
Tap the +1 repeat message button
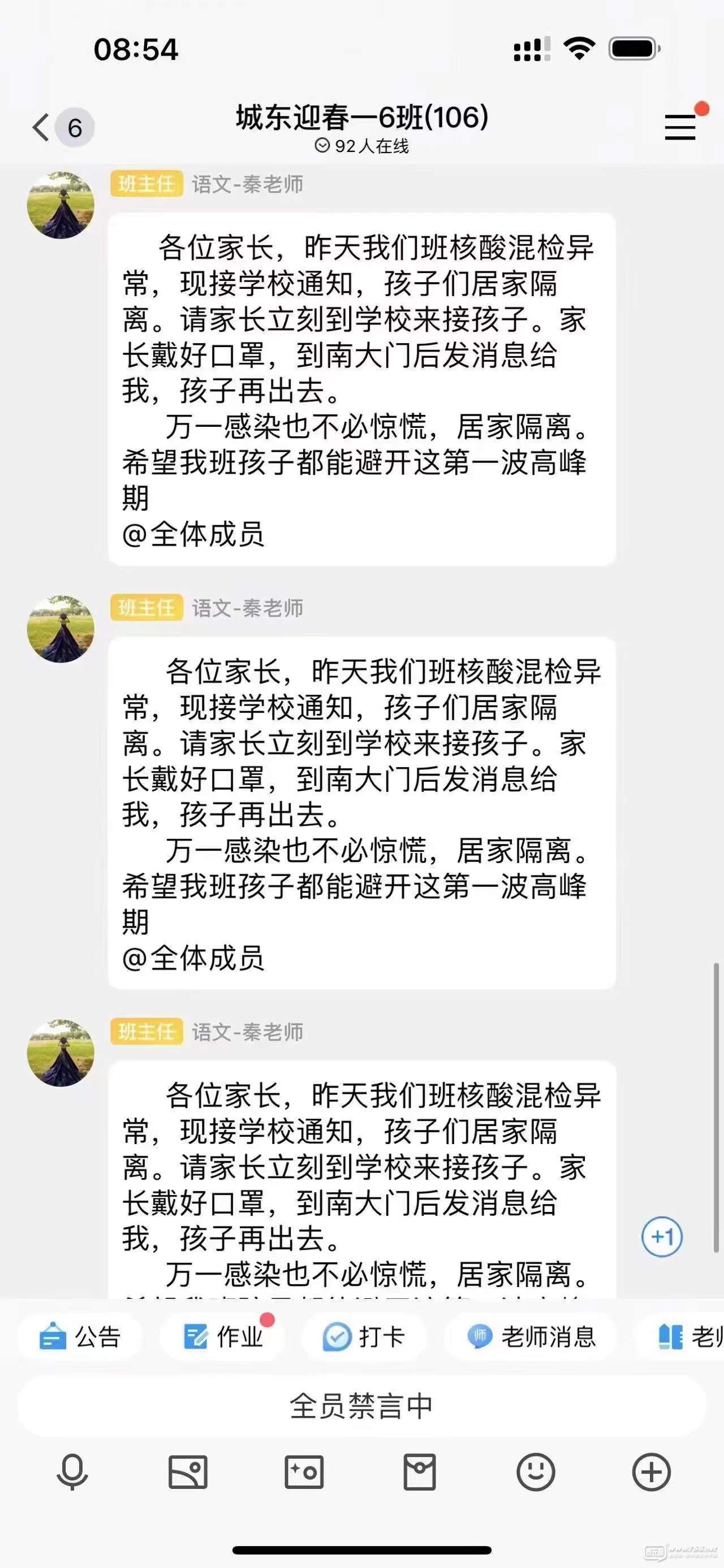(662, 1236)
